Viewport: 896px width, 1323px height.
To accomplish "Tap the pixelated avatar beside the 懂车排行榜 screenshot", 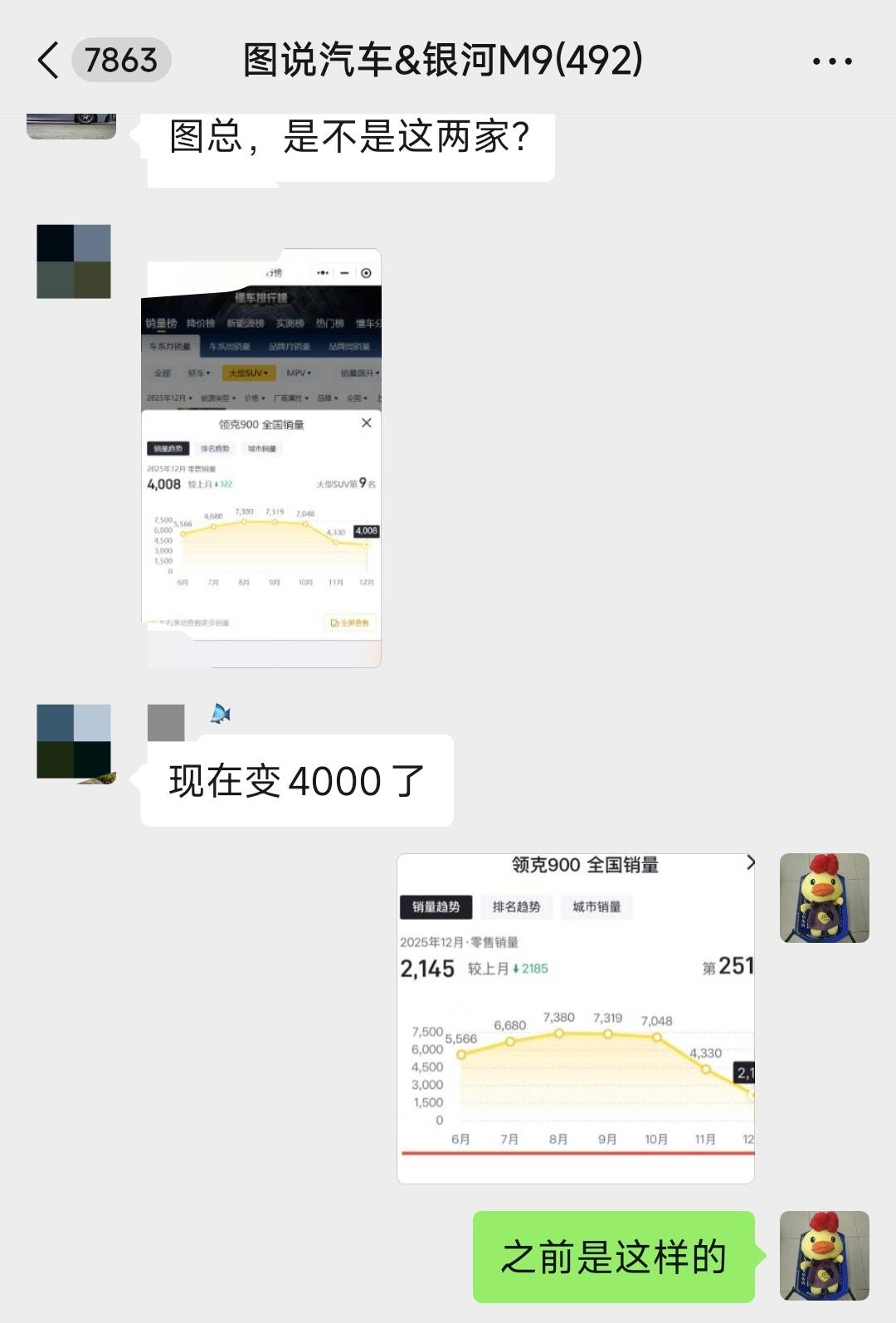I will tap(74, 261).
